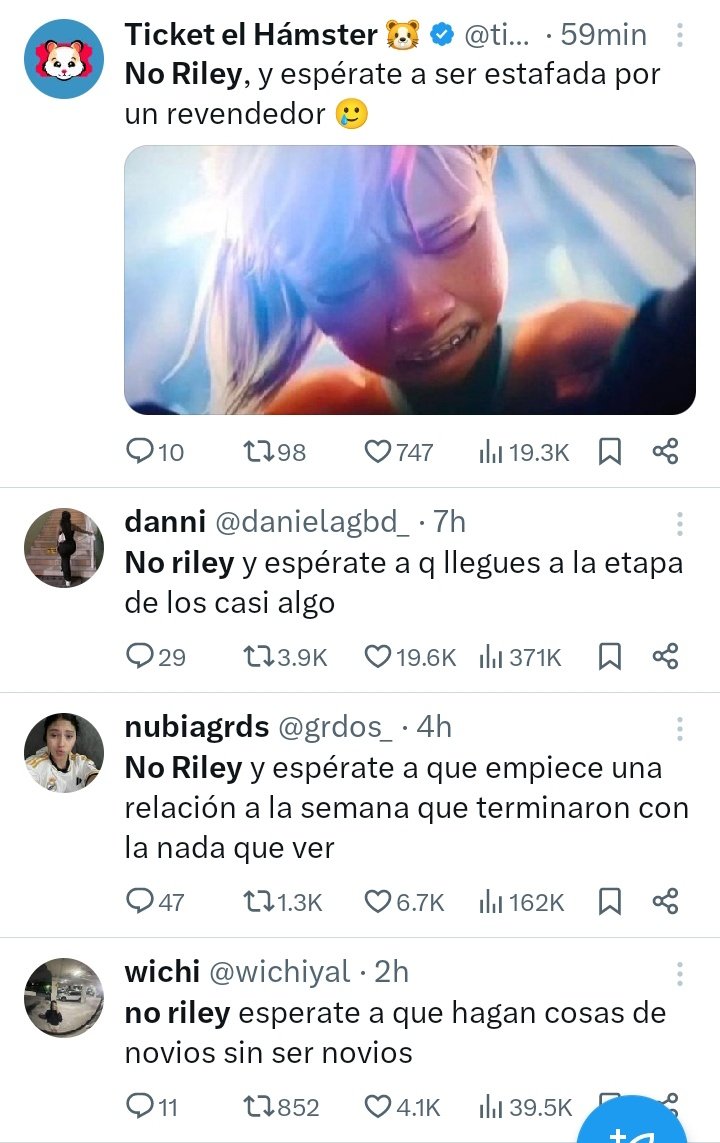Image resolution: width=720 pixels, height=1143 pixels.
Task: Open the crying Riley image
Action: click(409, 280)
